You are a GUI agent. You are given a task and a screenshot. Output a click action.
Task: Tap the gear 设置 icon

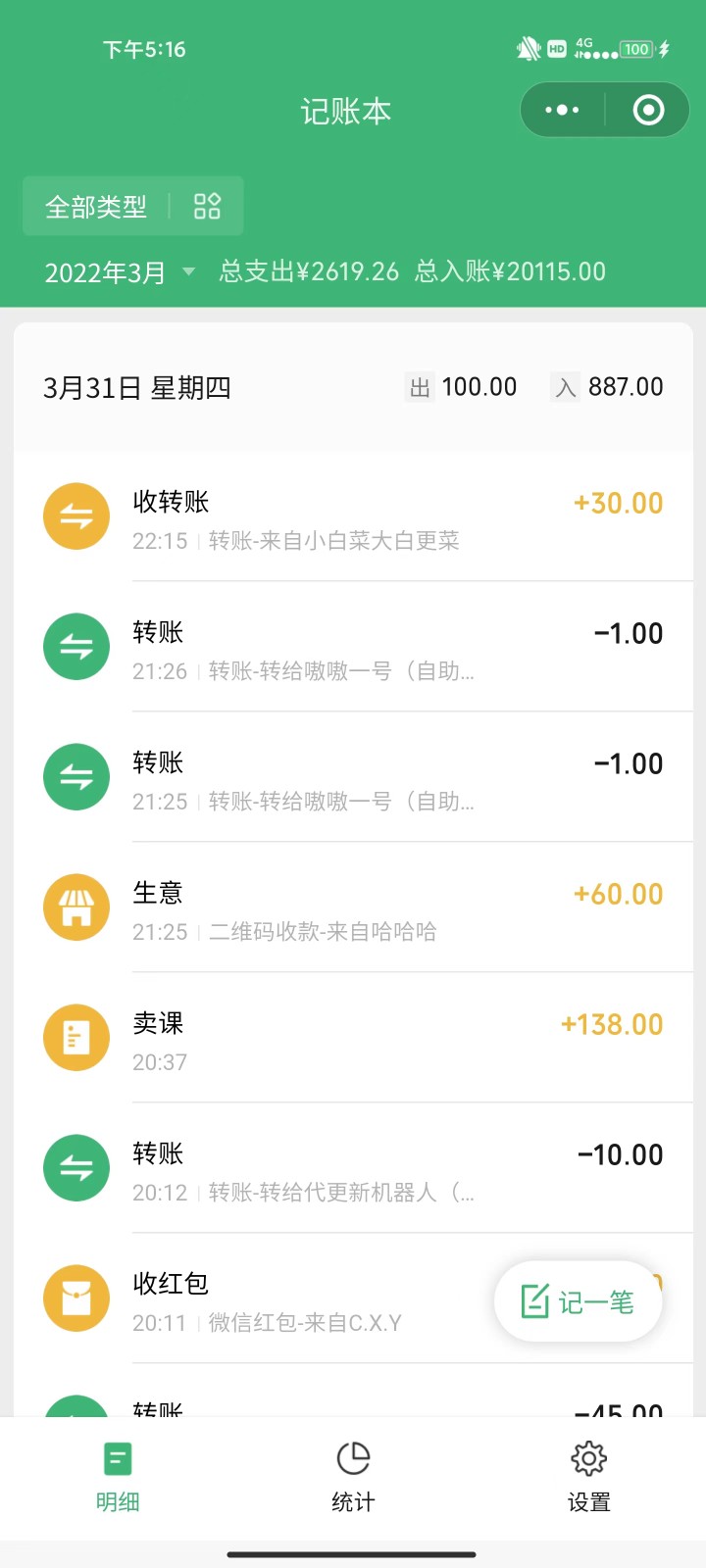[x=587, y=1458]
